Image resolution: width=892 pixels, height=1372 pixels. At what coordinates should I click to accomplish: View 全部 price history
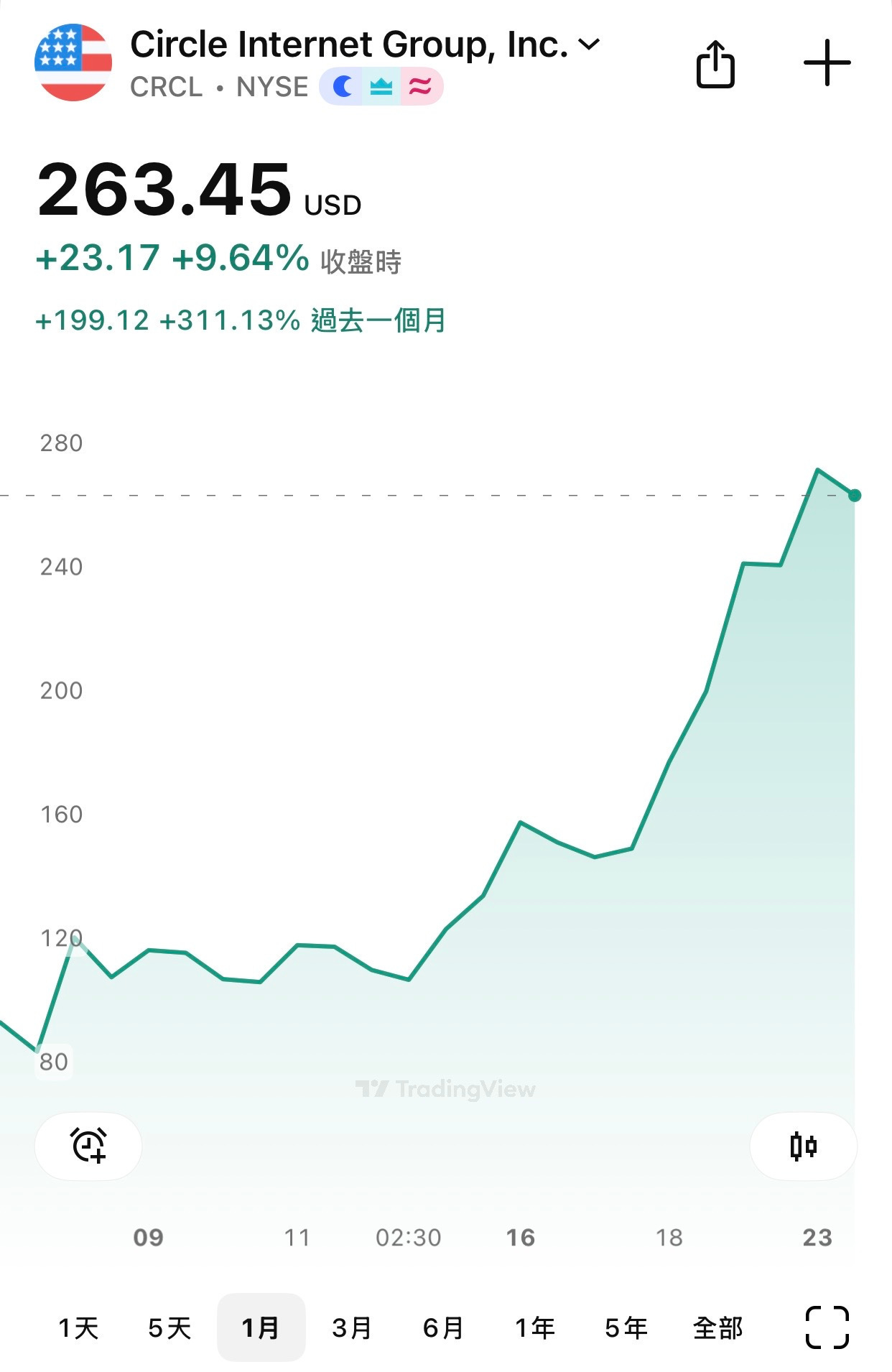coord(717,1327)
